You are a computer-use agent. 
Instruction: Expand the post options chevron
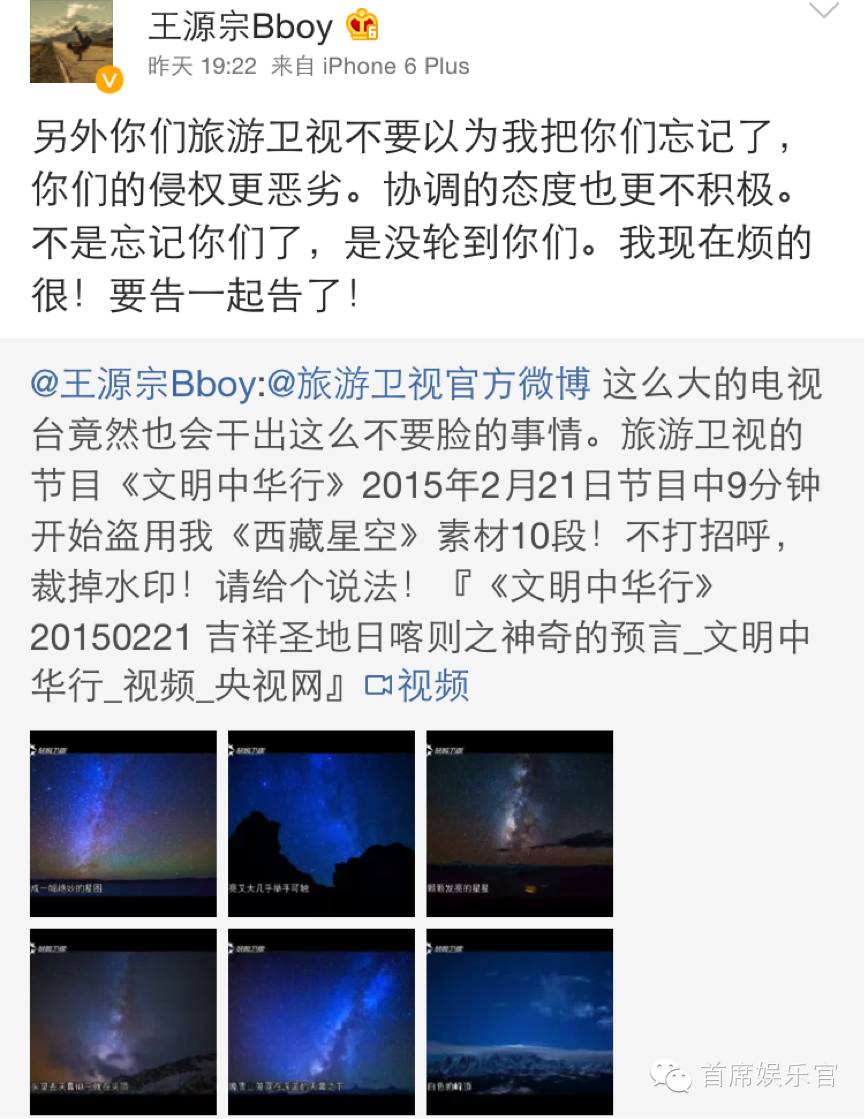point(823,13)
